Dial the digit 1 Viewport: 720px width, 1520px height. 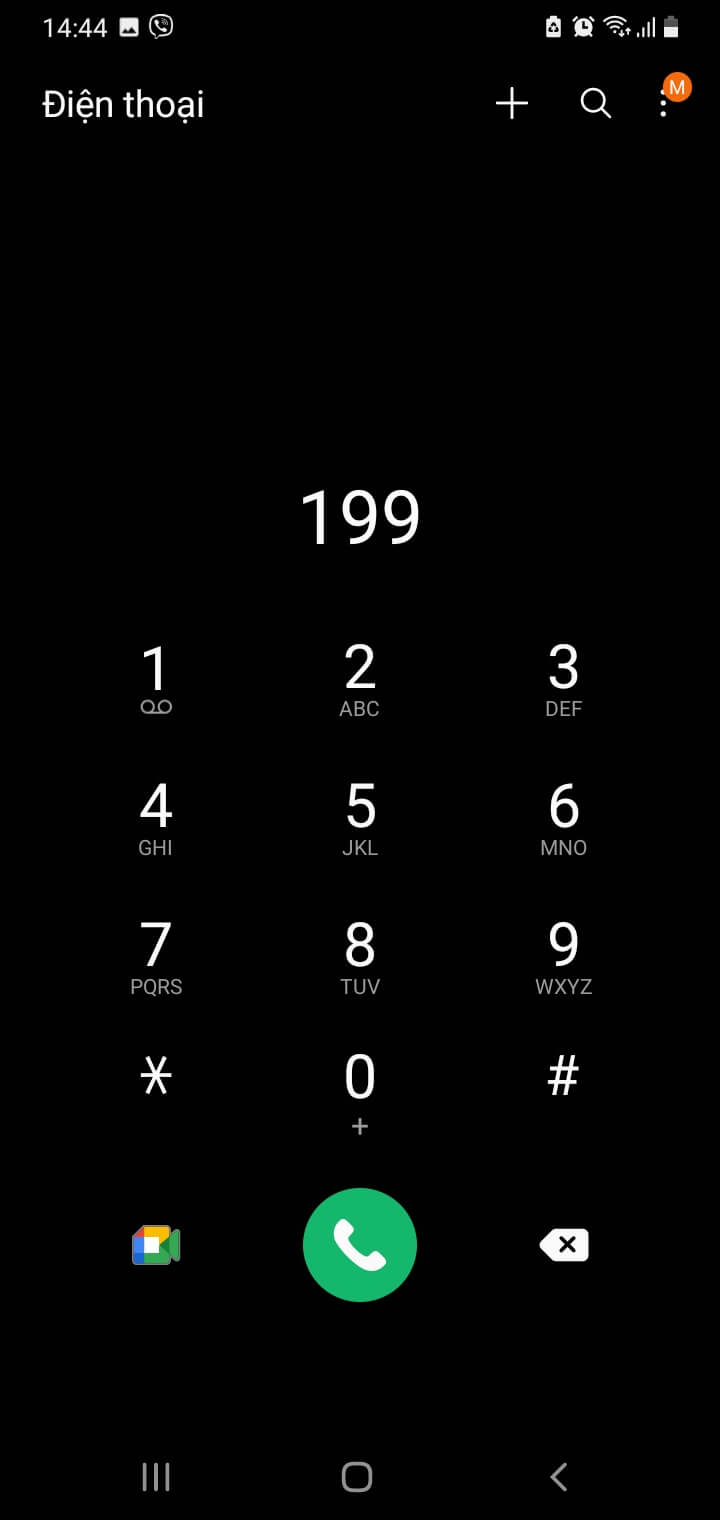156,678
